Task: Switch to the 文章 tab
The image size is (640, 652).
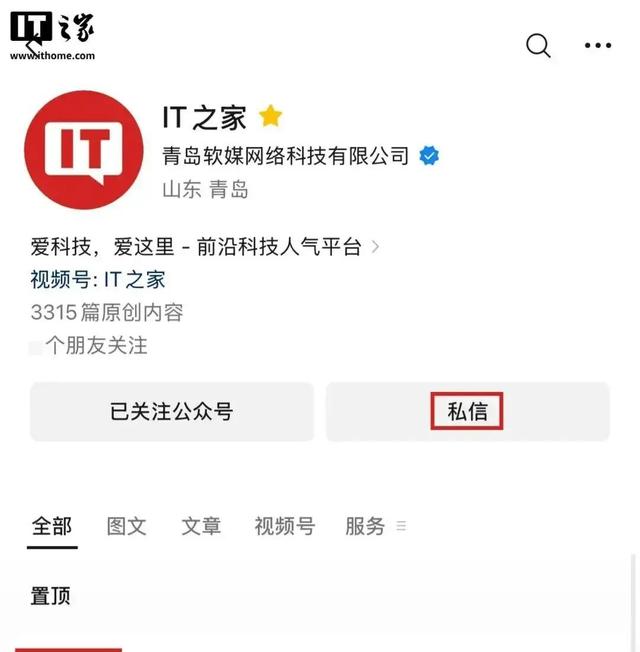Action: click(x=200, y=526)
